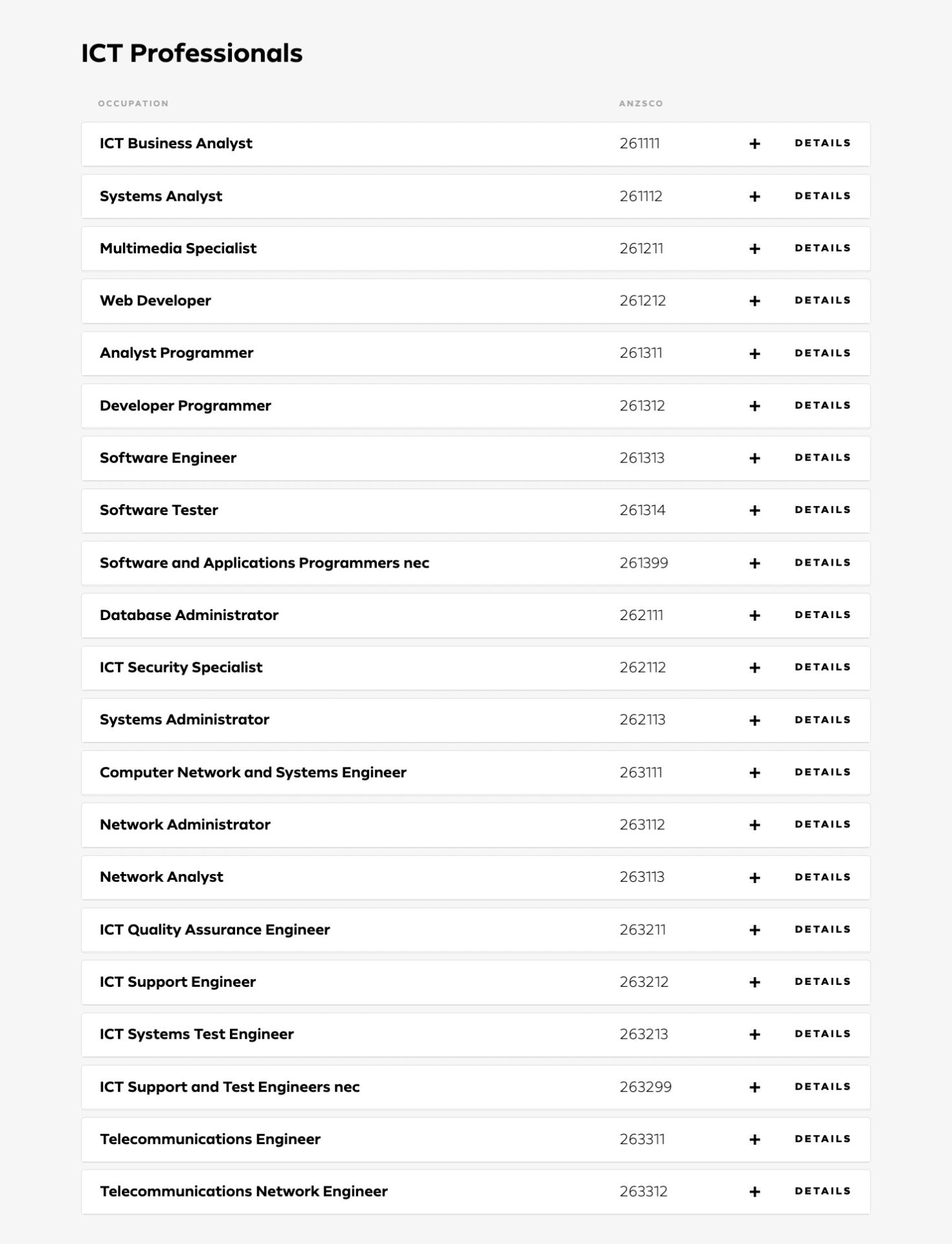
Task: Expand the ICT Business Analyst row
Action: tap(754, 144)
